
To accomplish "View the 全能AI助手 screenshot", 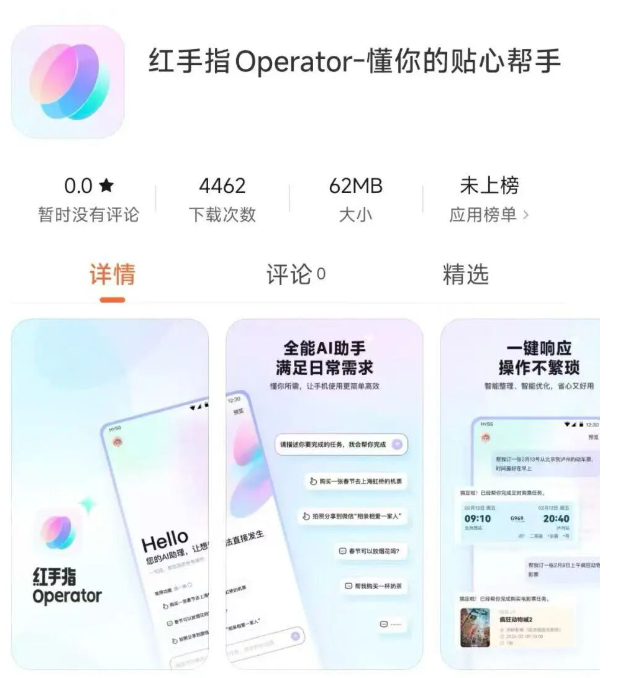I will point(324,494).
